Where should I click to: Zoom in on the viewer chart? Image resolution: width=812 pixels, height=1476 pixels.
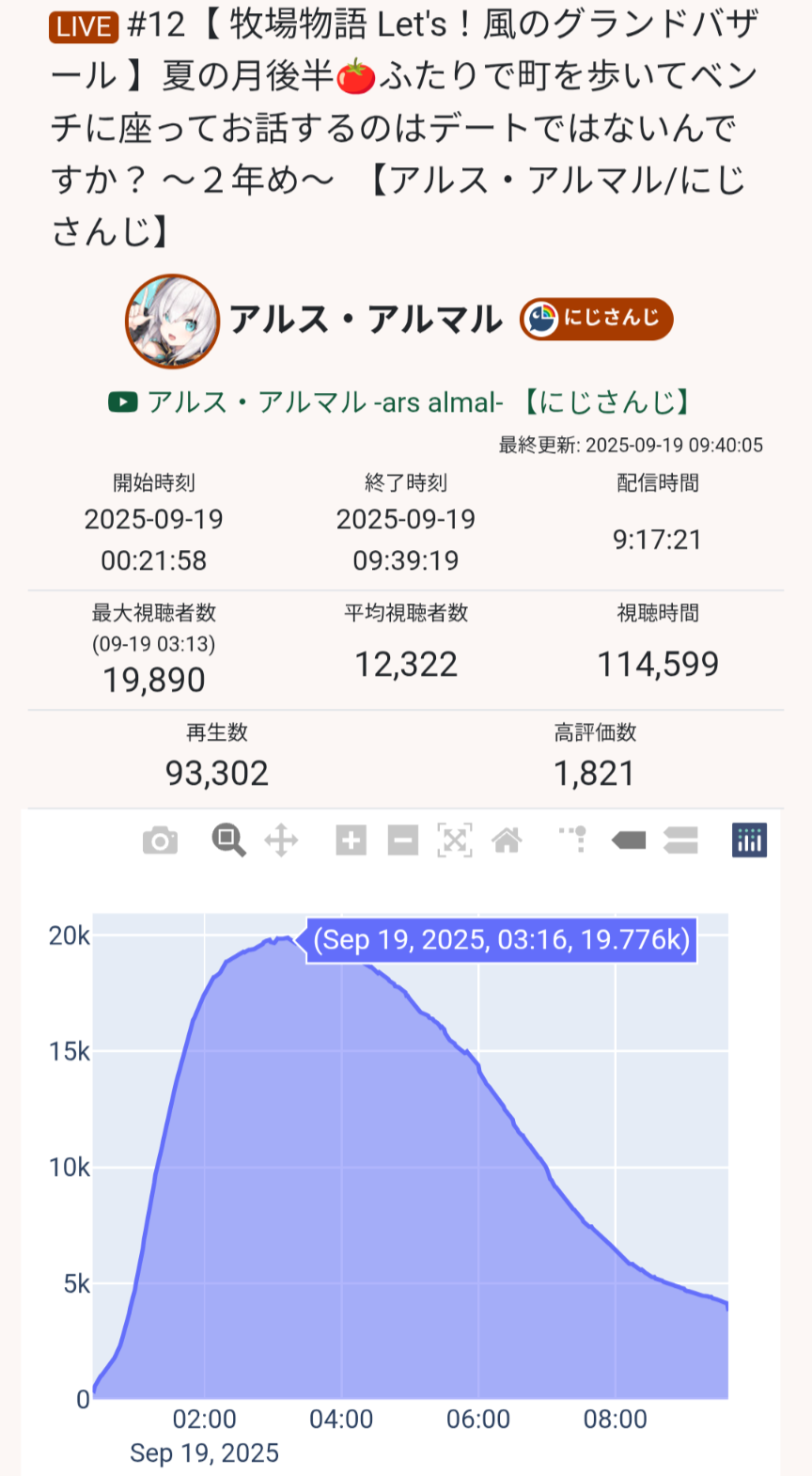351,840
